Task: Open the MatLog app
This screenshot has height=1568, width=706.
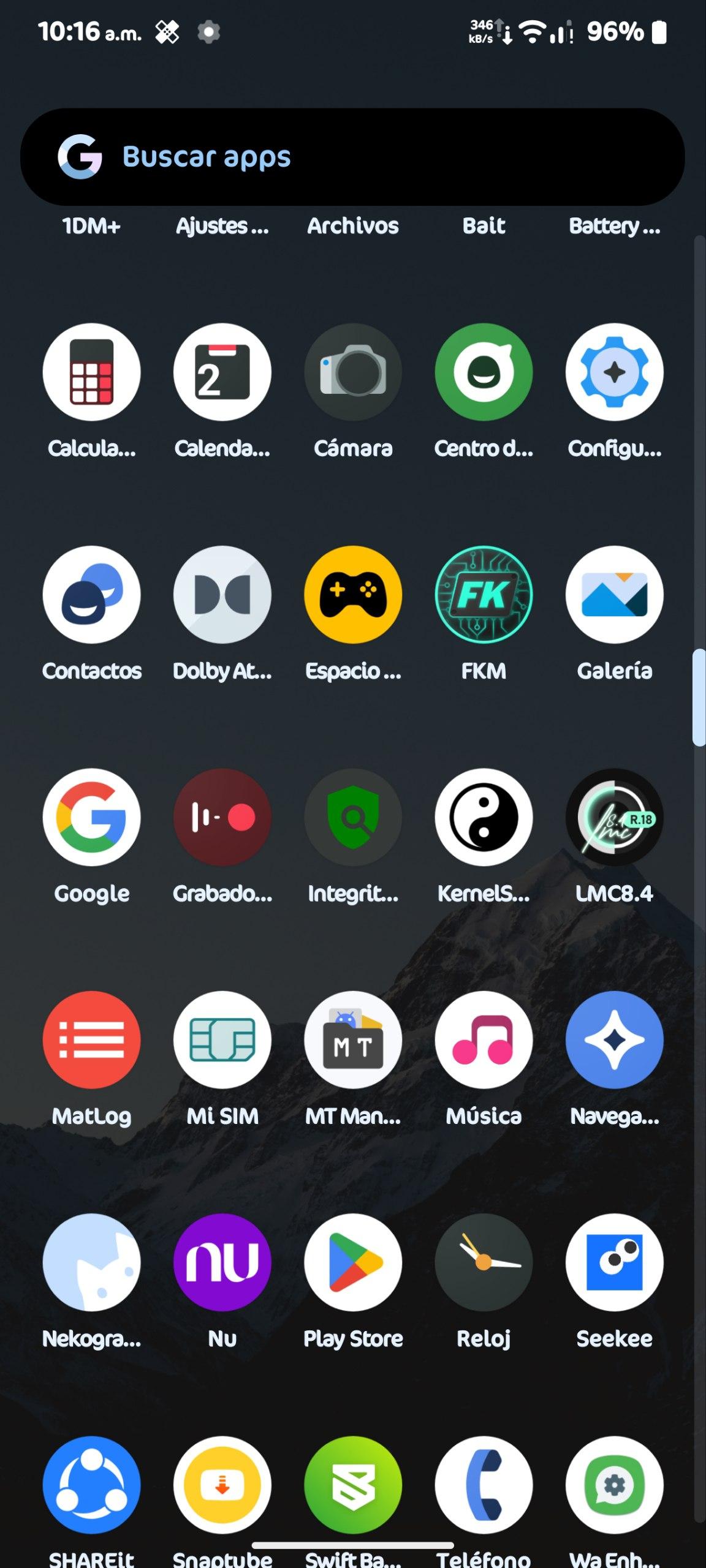Action: 92,1039
